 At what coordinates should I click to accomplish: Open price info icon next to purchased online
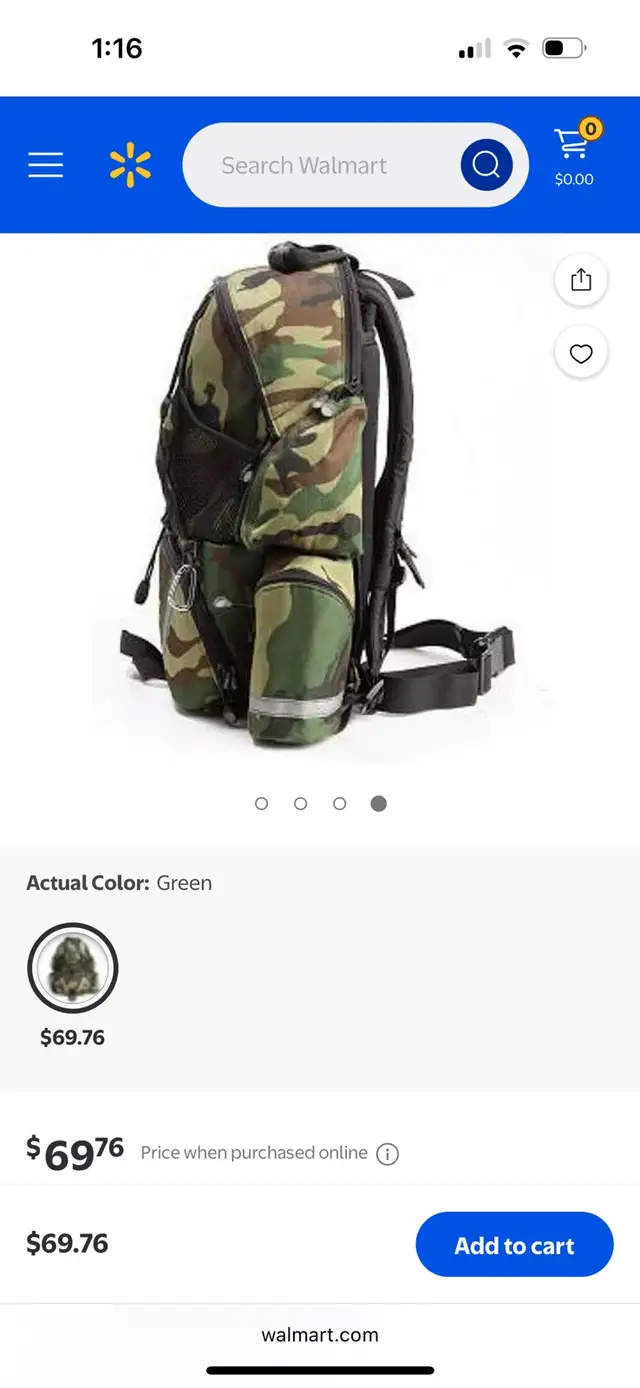point(387,1154)
